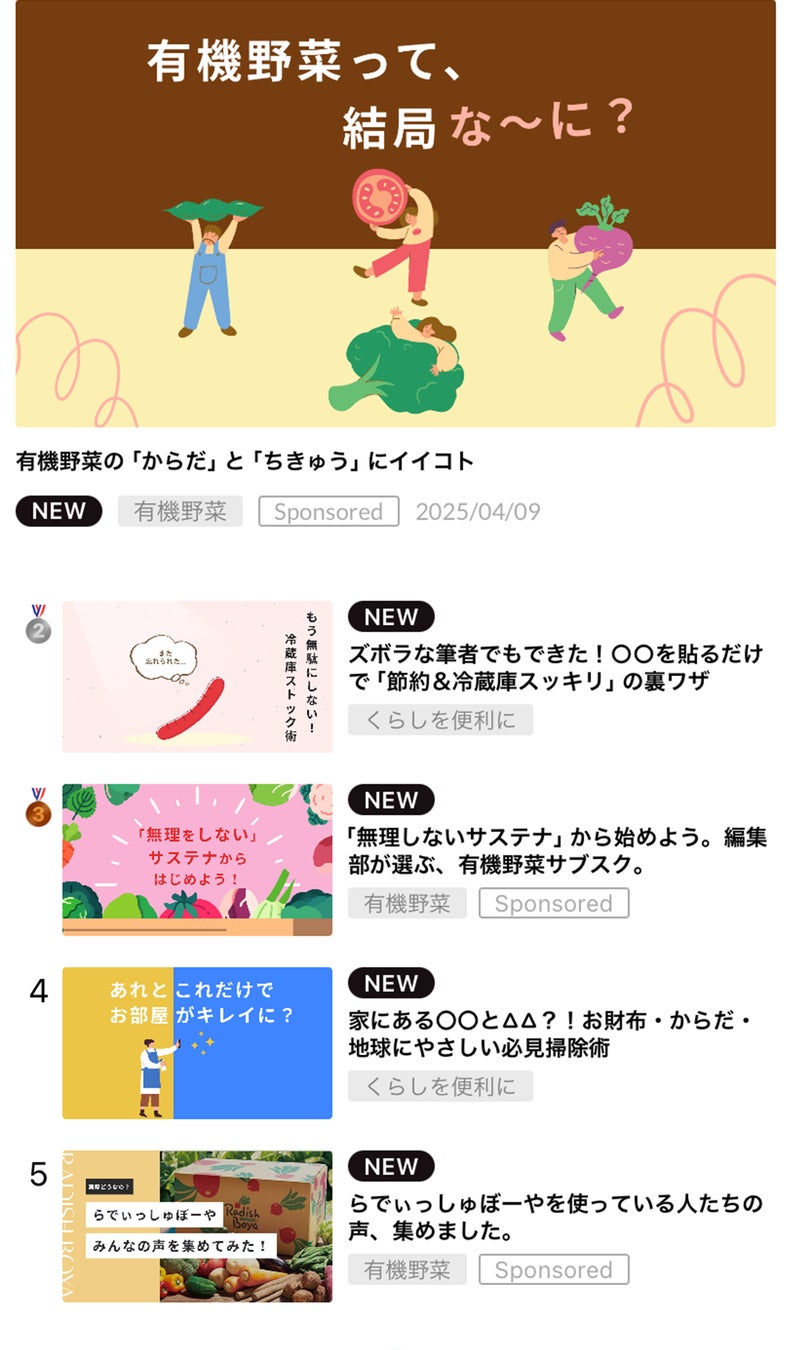Select 有機野菜 tag under the サステナ article

pyautogui.click(x=407, y=903)
